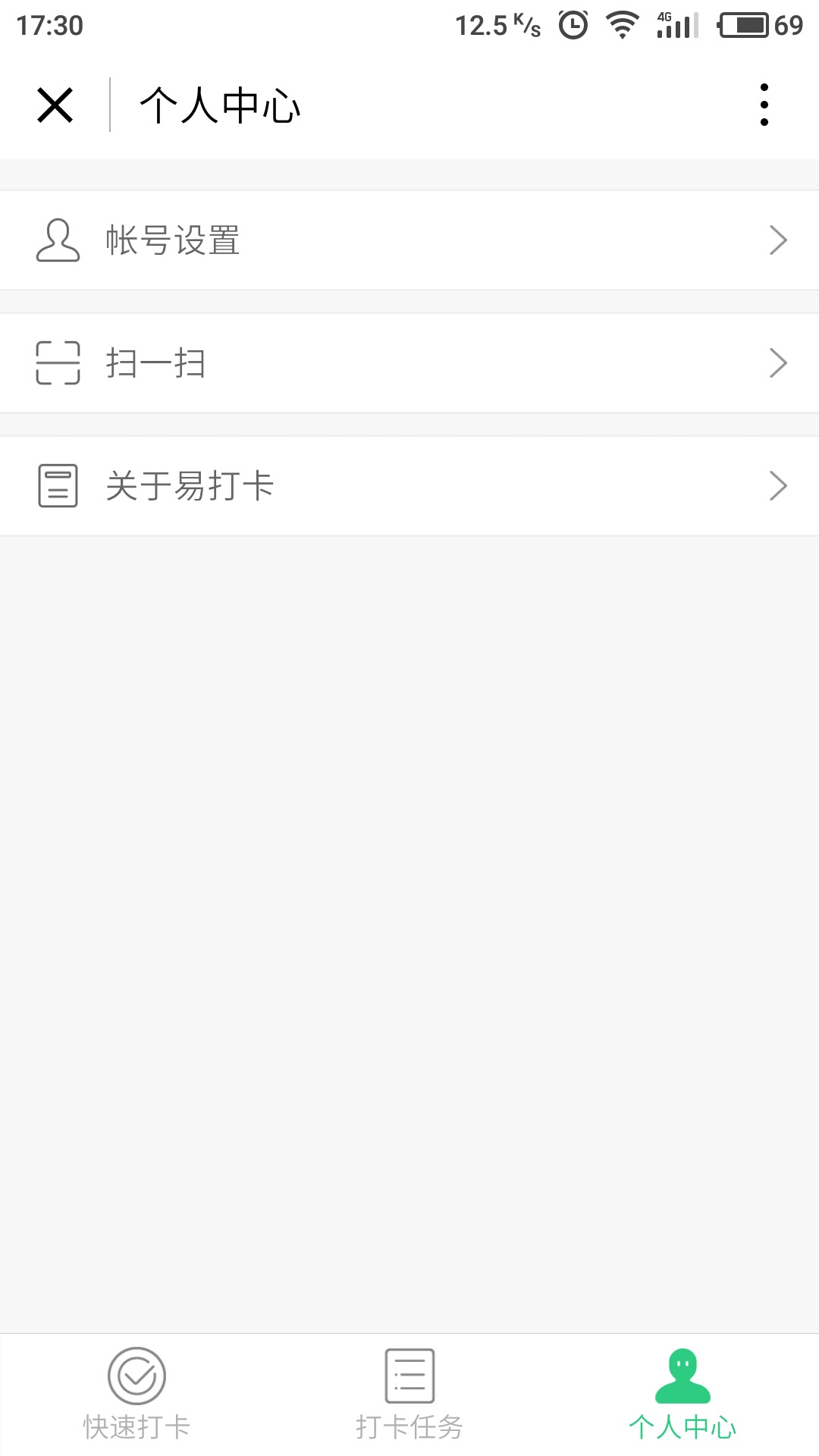The width and height of the screenshot is (819, 1456).
Task: Go to the 打卡任务 tab
Action: 409,1394
